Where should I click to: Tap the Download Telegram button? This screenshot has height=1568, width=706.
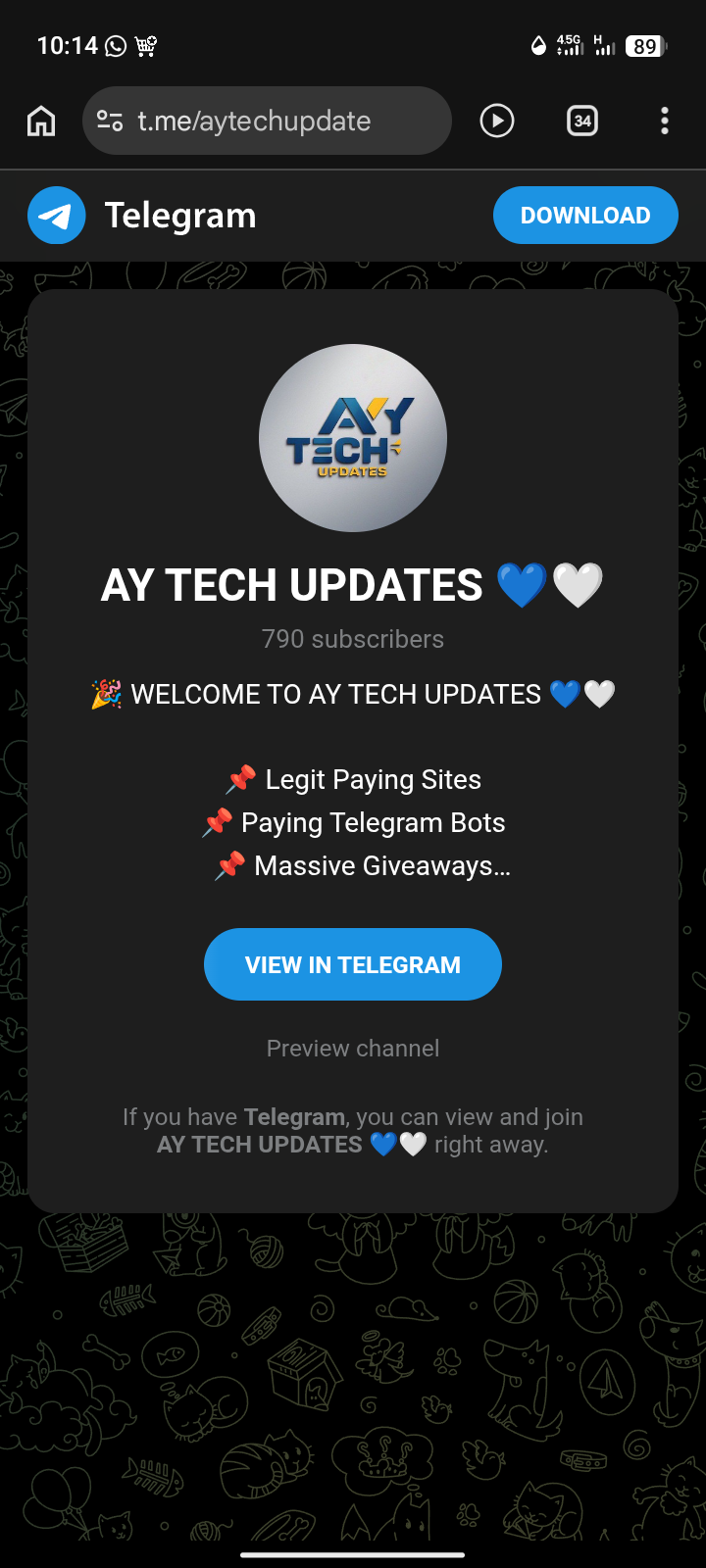pyautogui.click(x=585, y=216)
